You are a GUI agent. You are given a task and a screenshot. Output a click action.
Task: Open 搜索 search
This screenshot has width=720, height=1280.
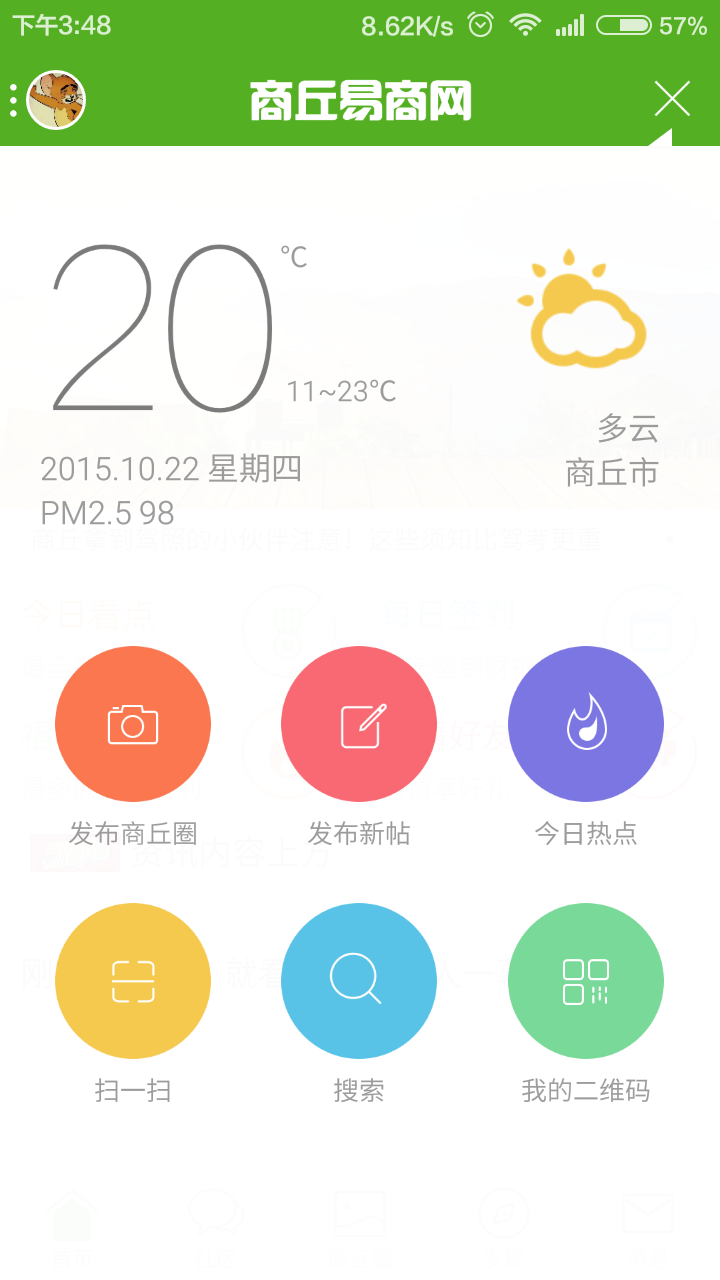(359, 981)
